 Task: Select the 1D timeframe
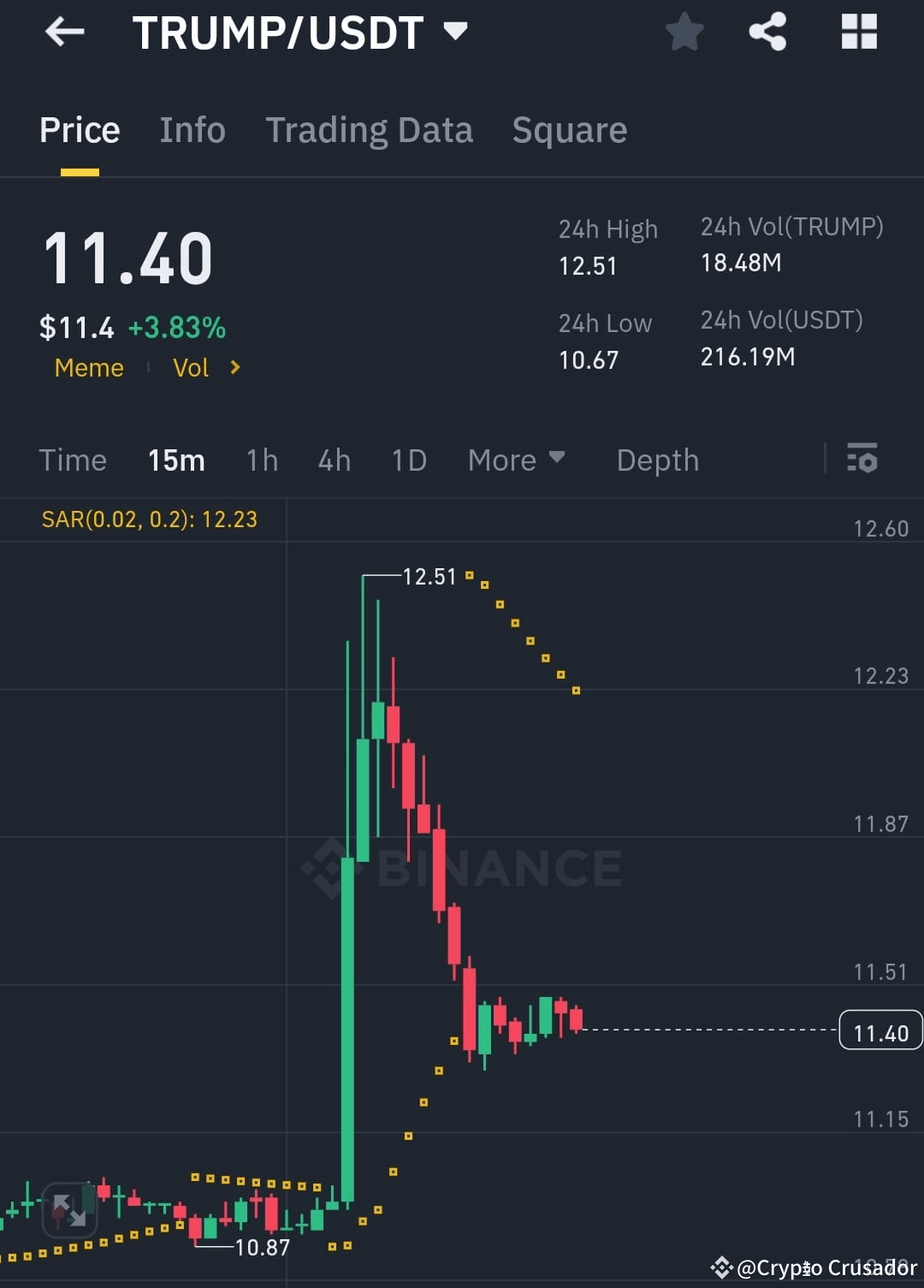408,460
